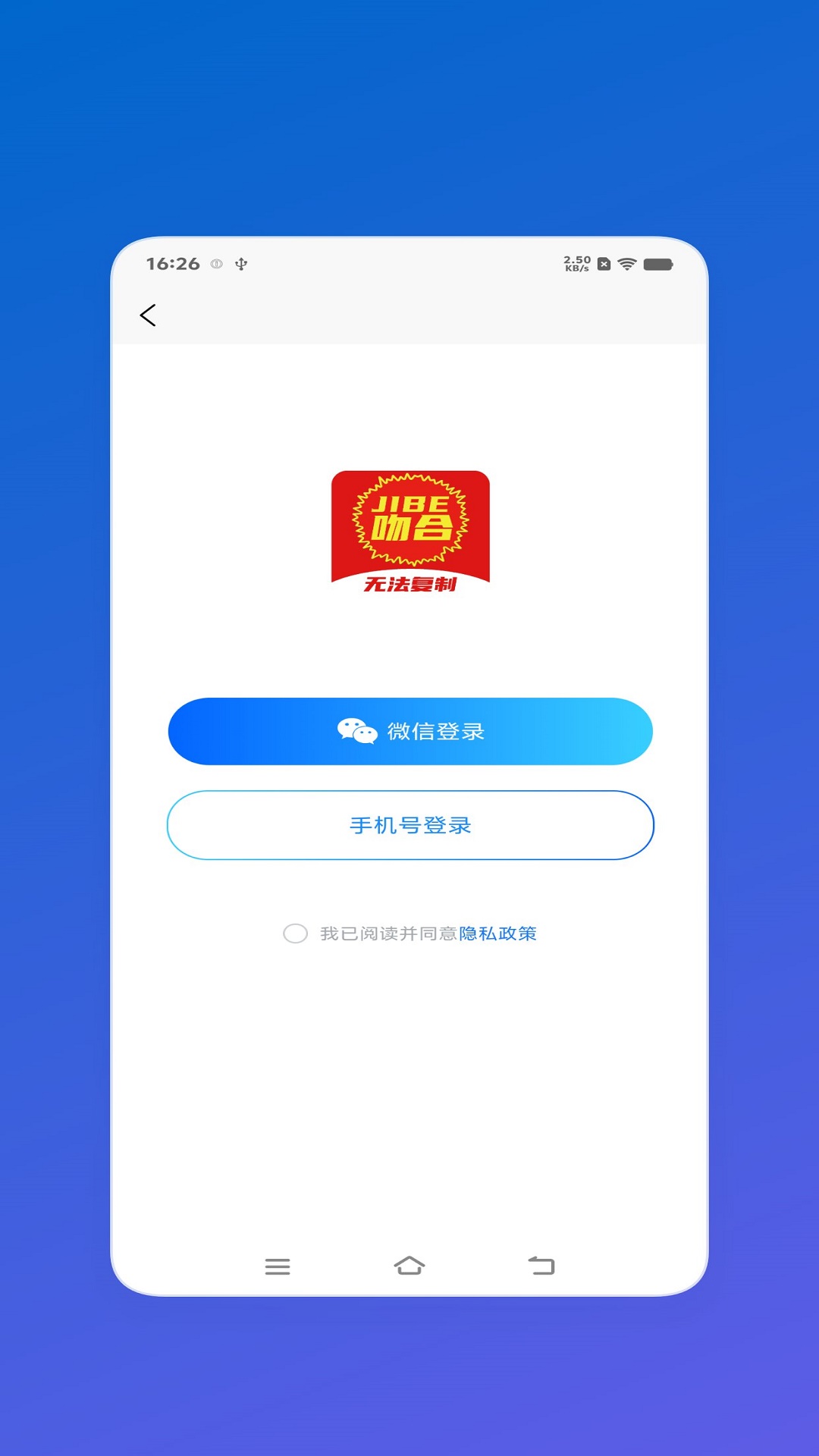The height and width of the screenshot is (1456, 819).
Task: Tap the recent apps button in navigation bar
Action: coord(278,1265)
